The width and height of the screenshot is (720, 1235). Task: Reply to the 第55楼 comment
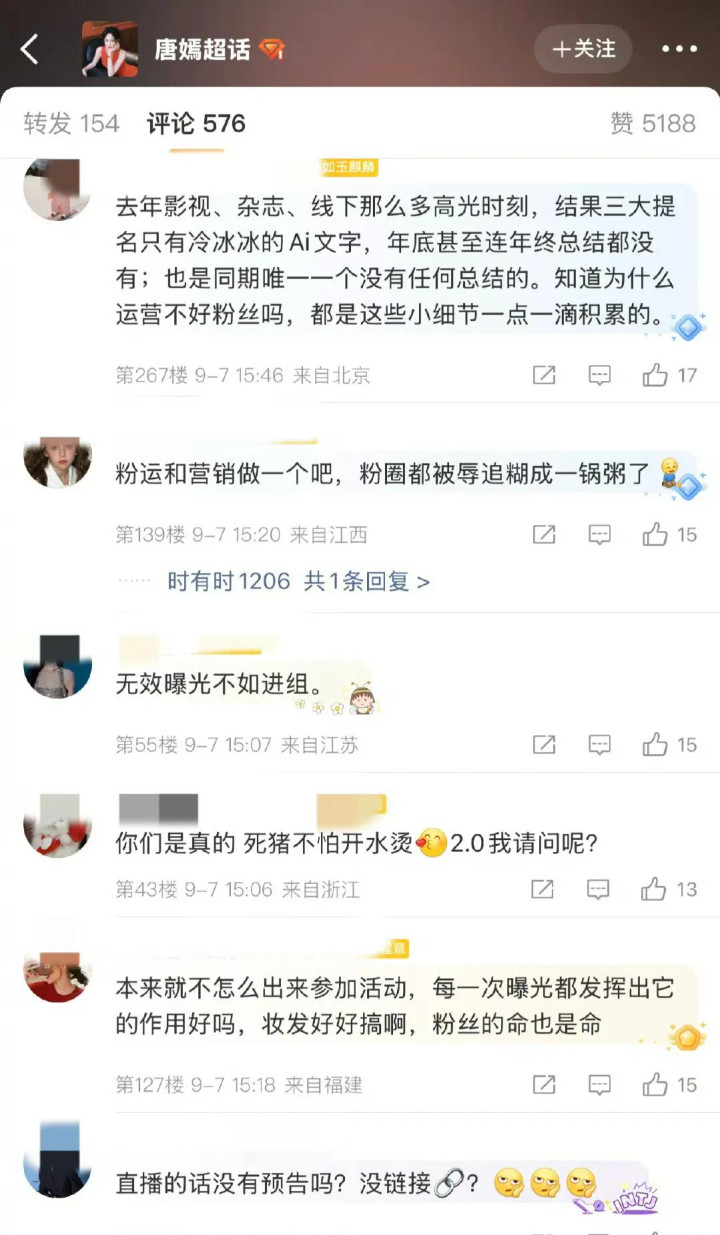[599, 744]
